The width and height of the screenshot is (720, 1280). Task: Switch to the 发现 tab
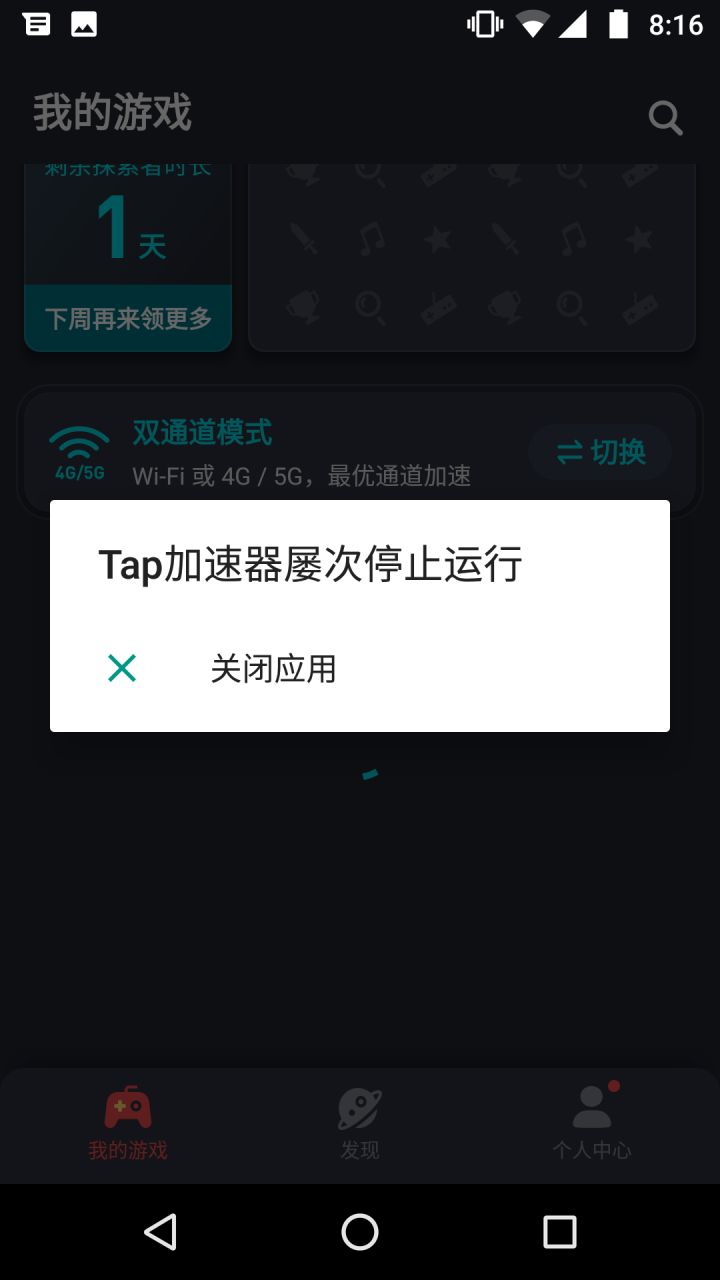pos(359,1125)
